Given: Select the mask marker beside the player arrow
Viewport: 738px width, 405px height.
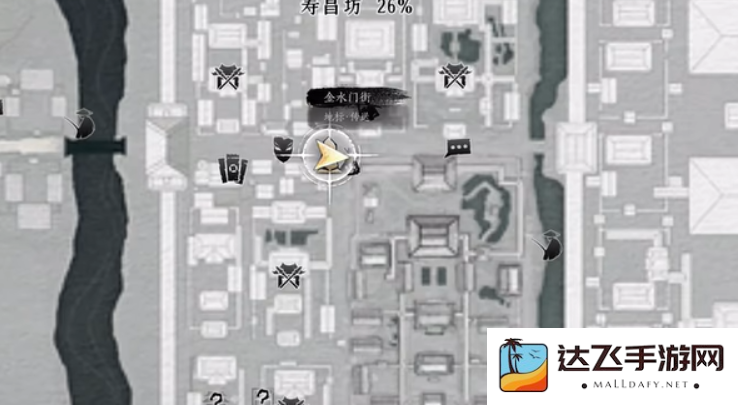Looking at the screenshot, I should tap(283, 148).
